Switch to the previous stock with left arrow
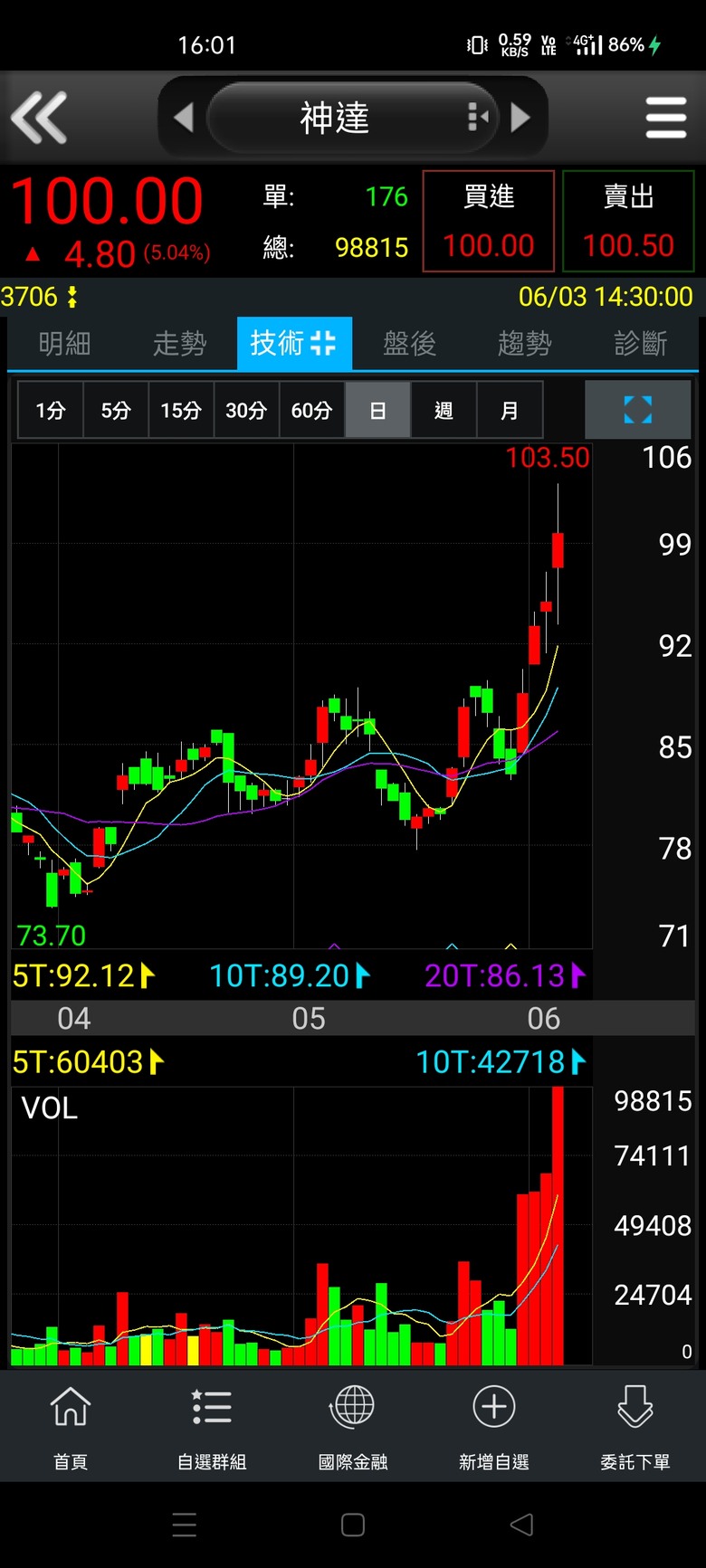 tap(184, 118)
